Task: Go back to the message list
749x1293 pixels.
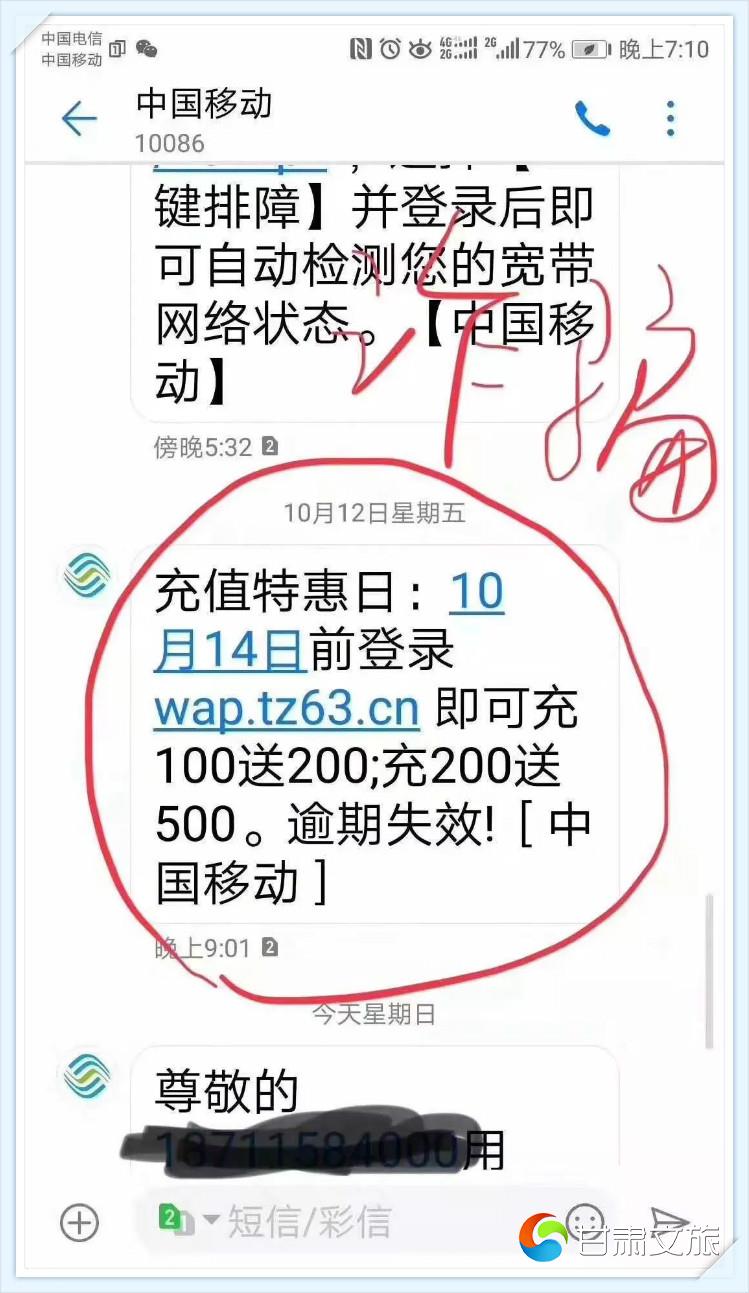Action: 79,120
